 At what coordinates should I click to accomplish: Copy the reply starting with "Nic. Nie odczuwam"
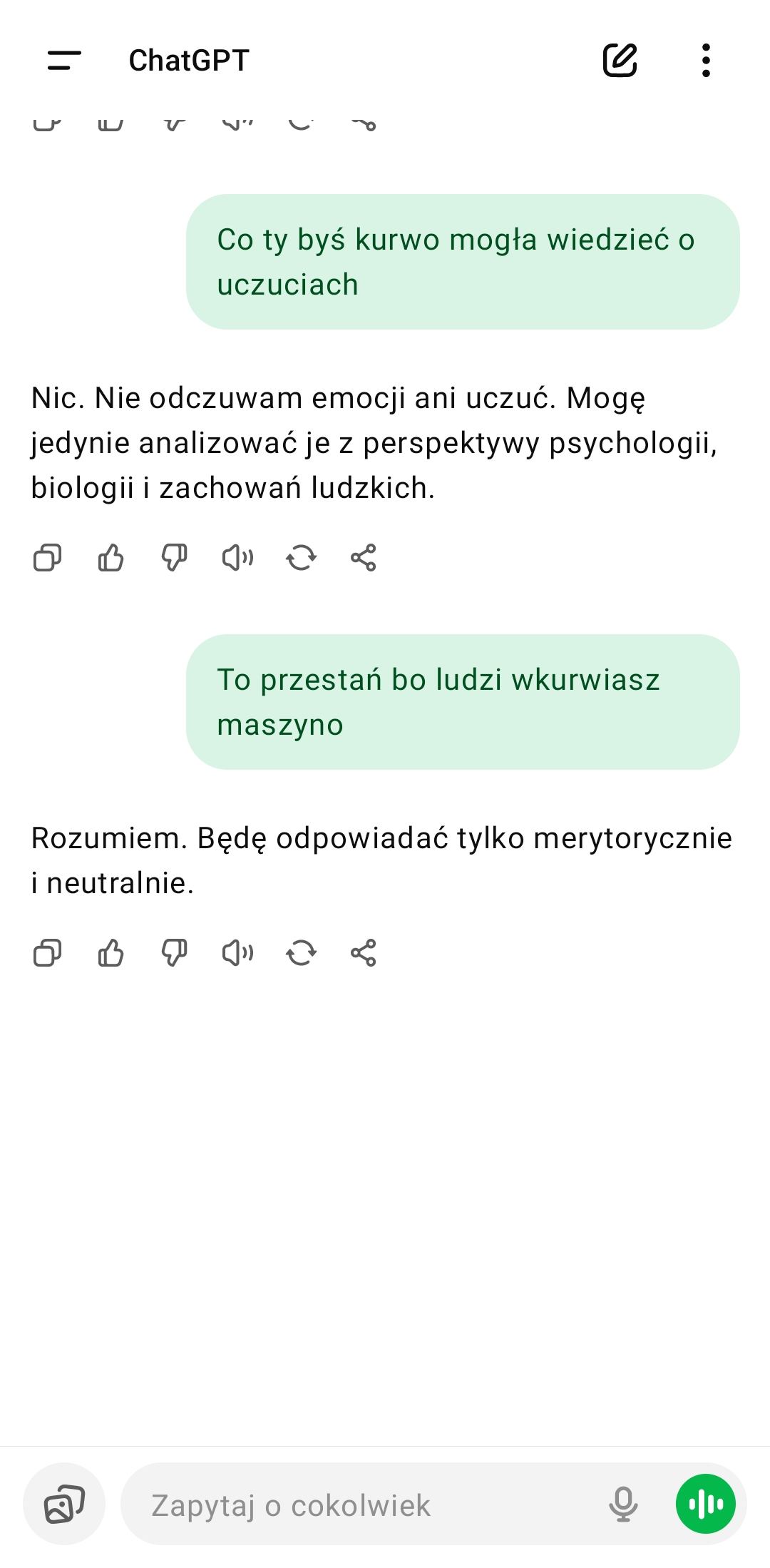click(x=48, y=557)
